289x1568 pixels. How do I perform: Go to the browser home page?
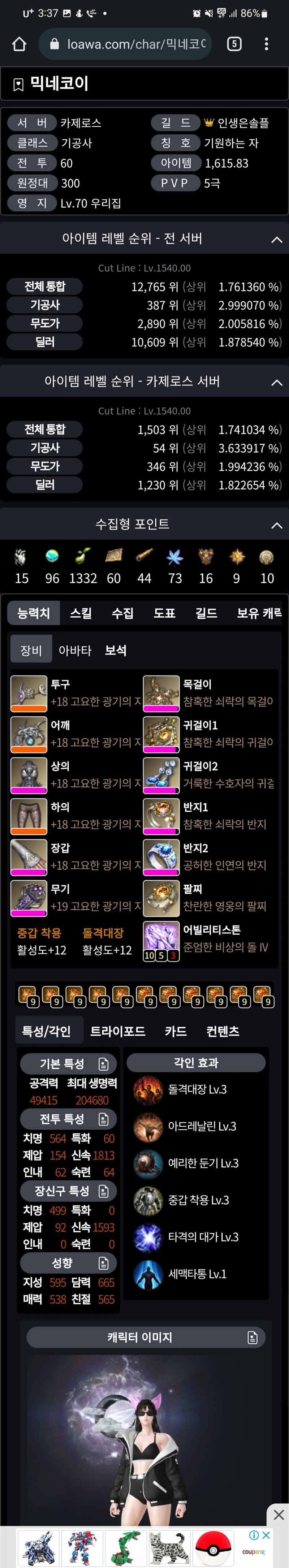[20, 44]
